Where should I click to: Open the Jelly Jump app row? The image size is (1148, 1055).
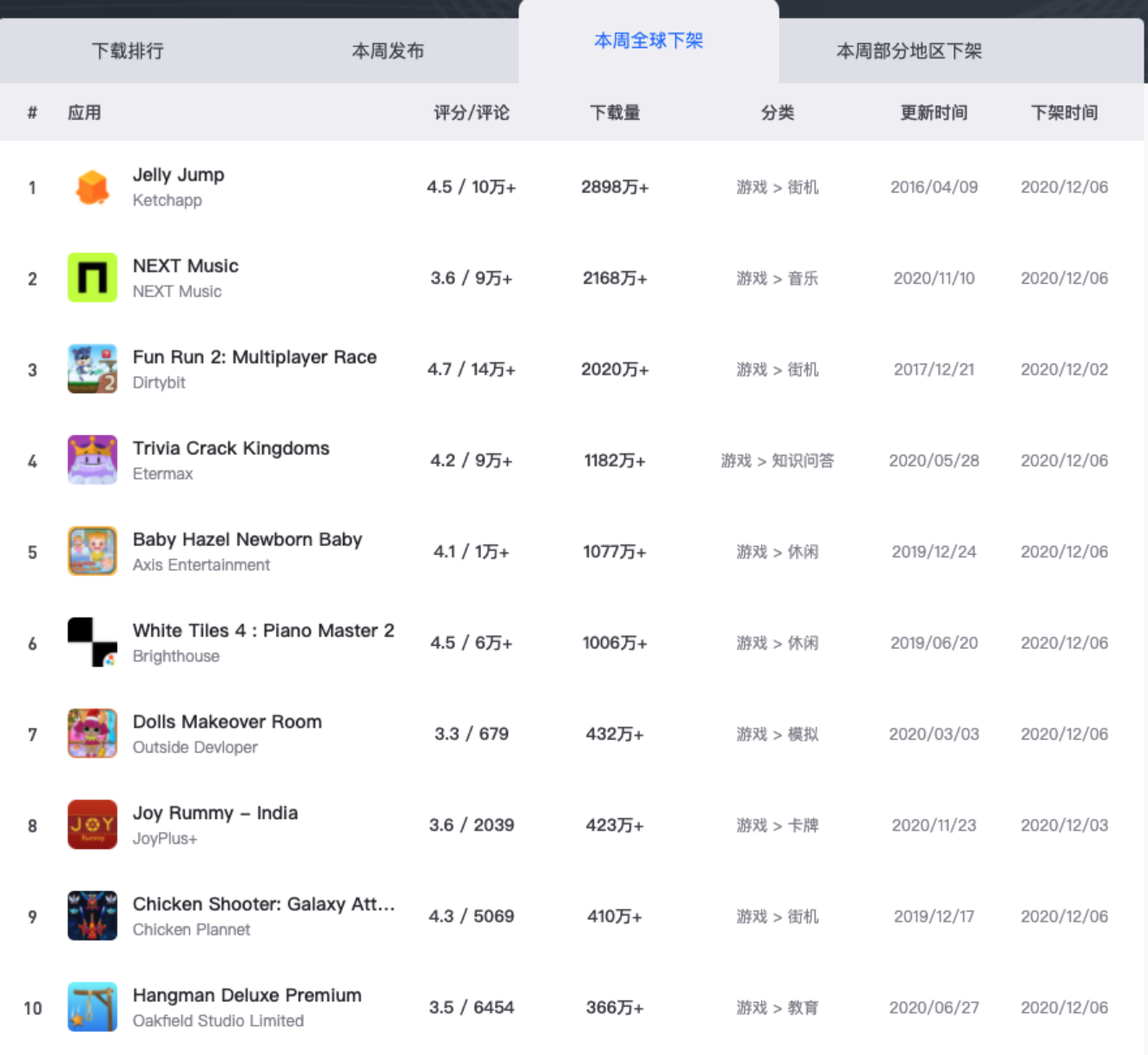coord(178,175)
